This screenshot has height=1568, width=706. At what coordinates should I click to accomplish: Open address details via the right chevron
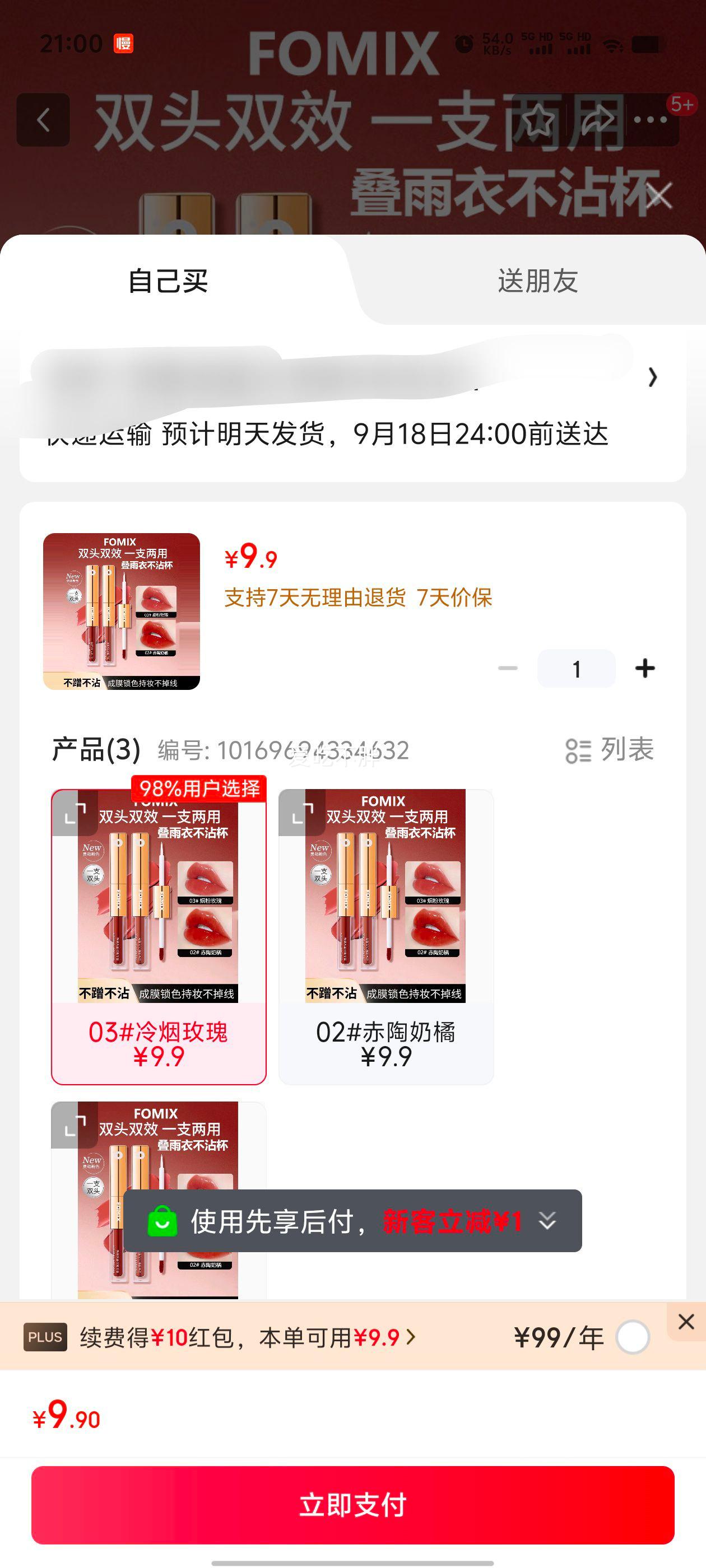(x=652, y=379)
